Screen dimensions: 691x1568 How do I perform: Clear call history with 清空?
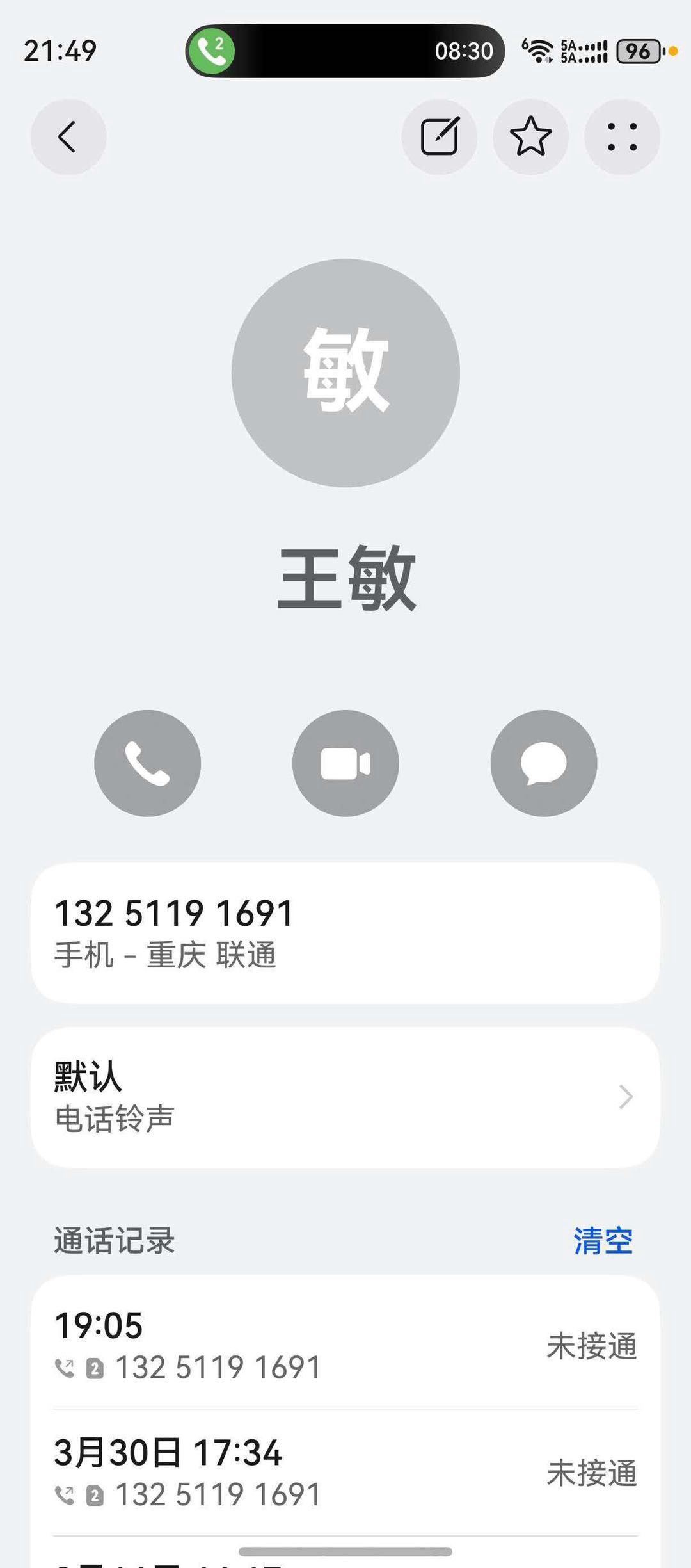pos(603,1241)
